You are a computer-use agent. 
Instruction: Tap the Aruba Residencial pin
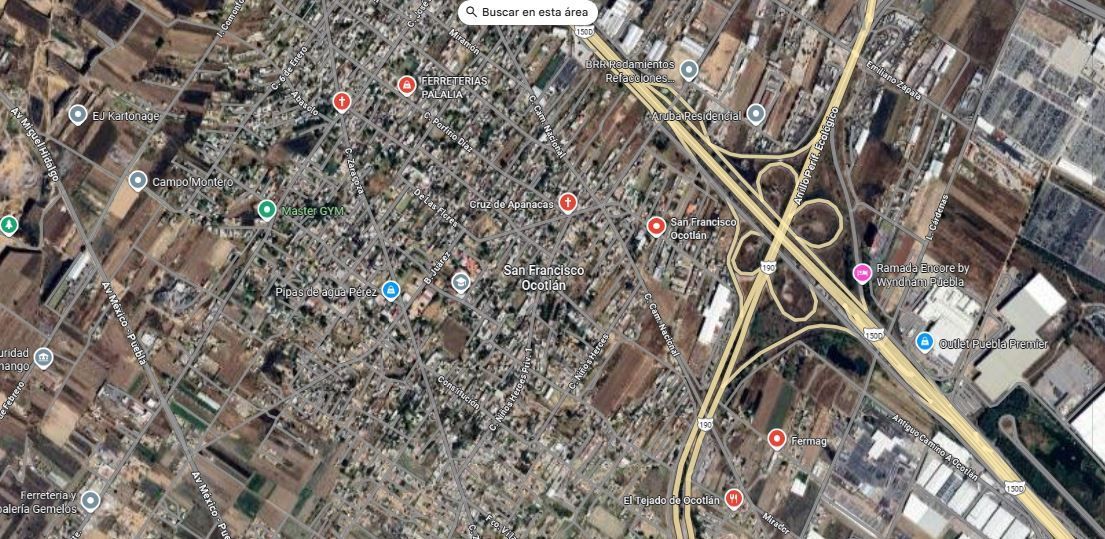(x=756, y=114)
